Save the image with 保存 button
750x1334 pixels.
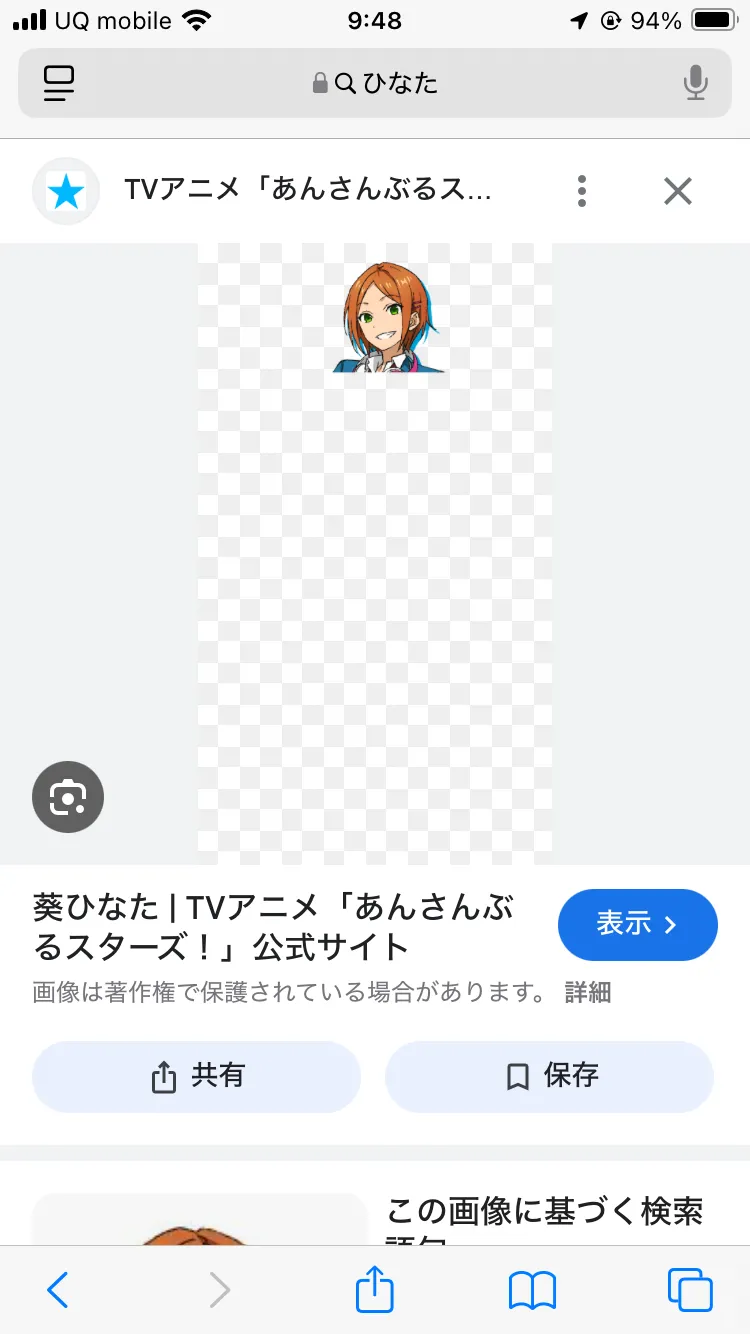click(549, 1076)
